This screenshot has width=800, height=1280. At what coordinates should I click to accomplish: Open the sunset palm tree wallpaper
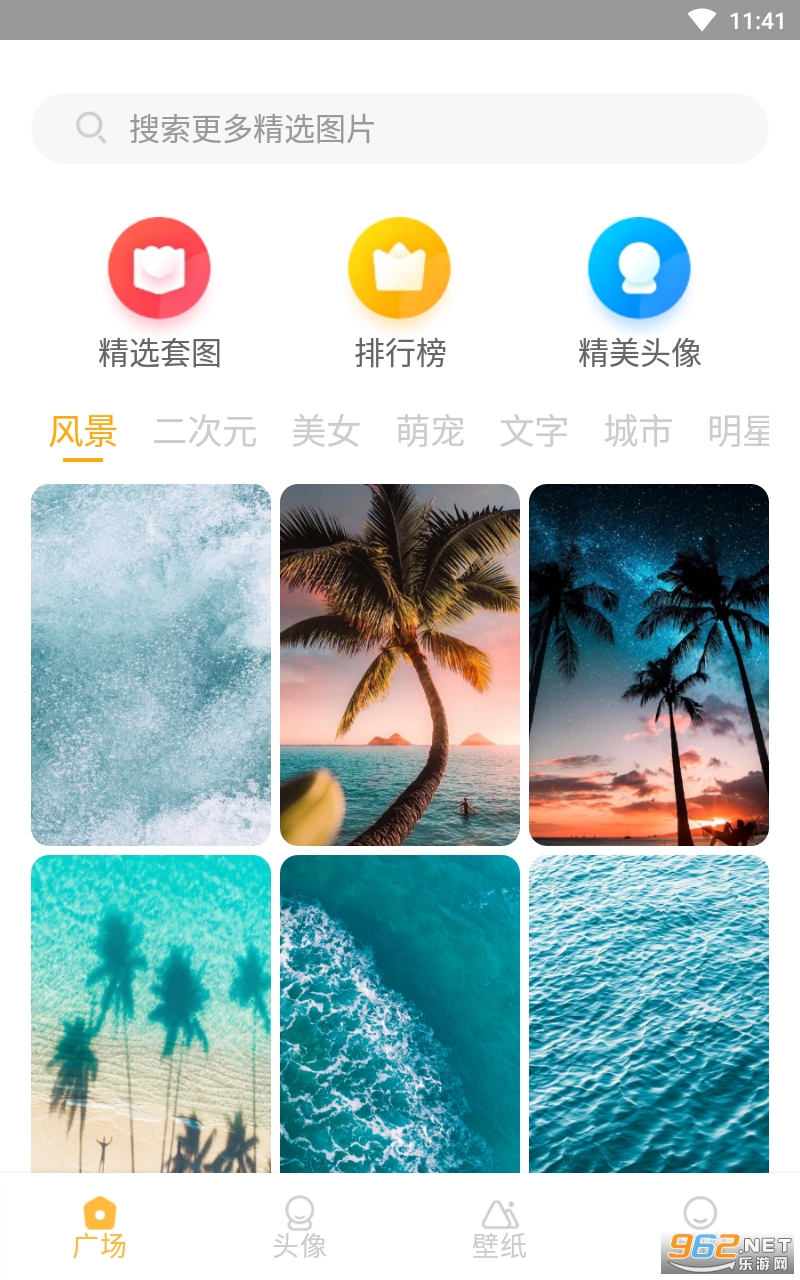coord(400,665)
